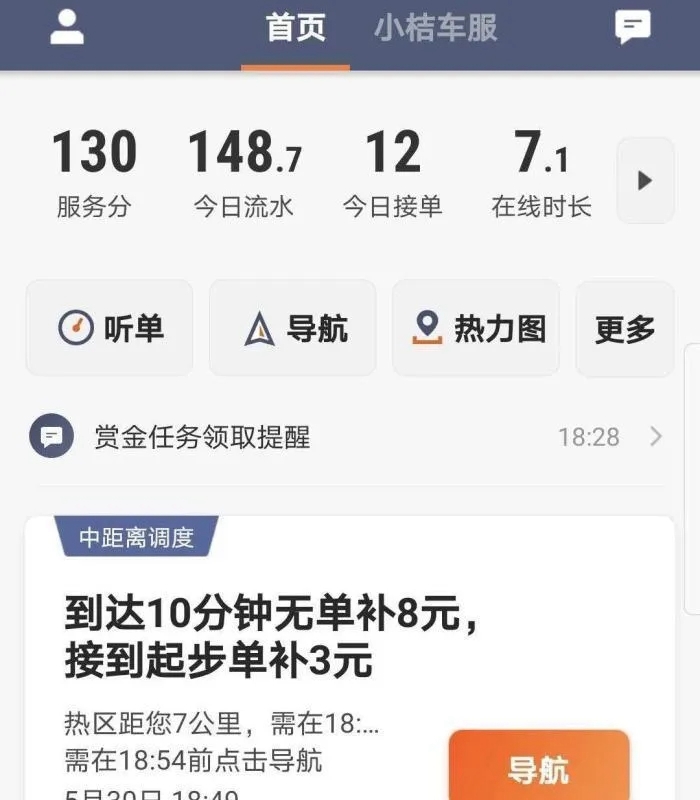Open 导航 shortcut beside 听单
This screenshot has height=800, width=700.
point(293,328)
